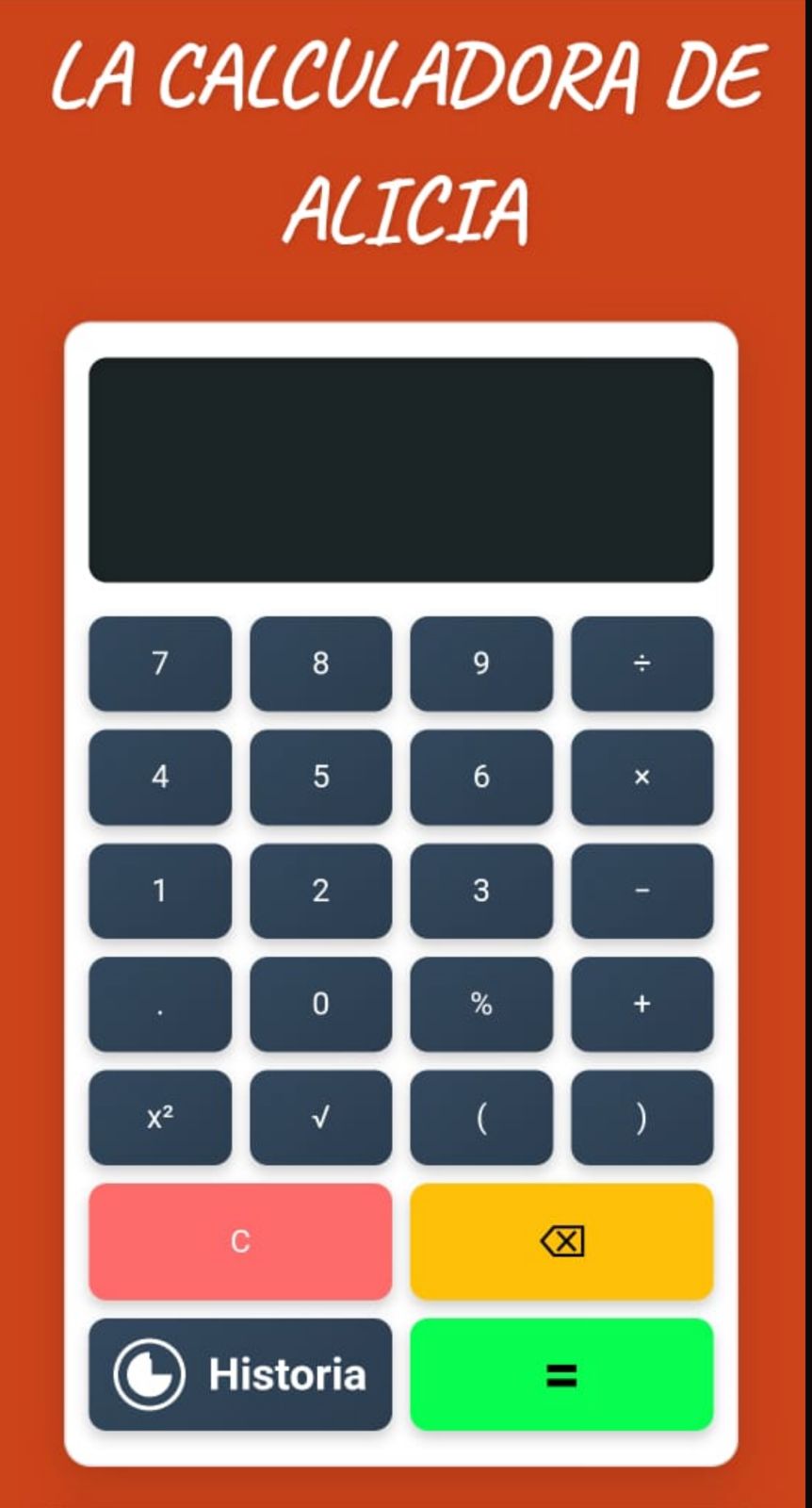
Task: Enter the digit 3
Action: [481, 891]
